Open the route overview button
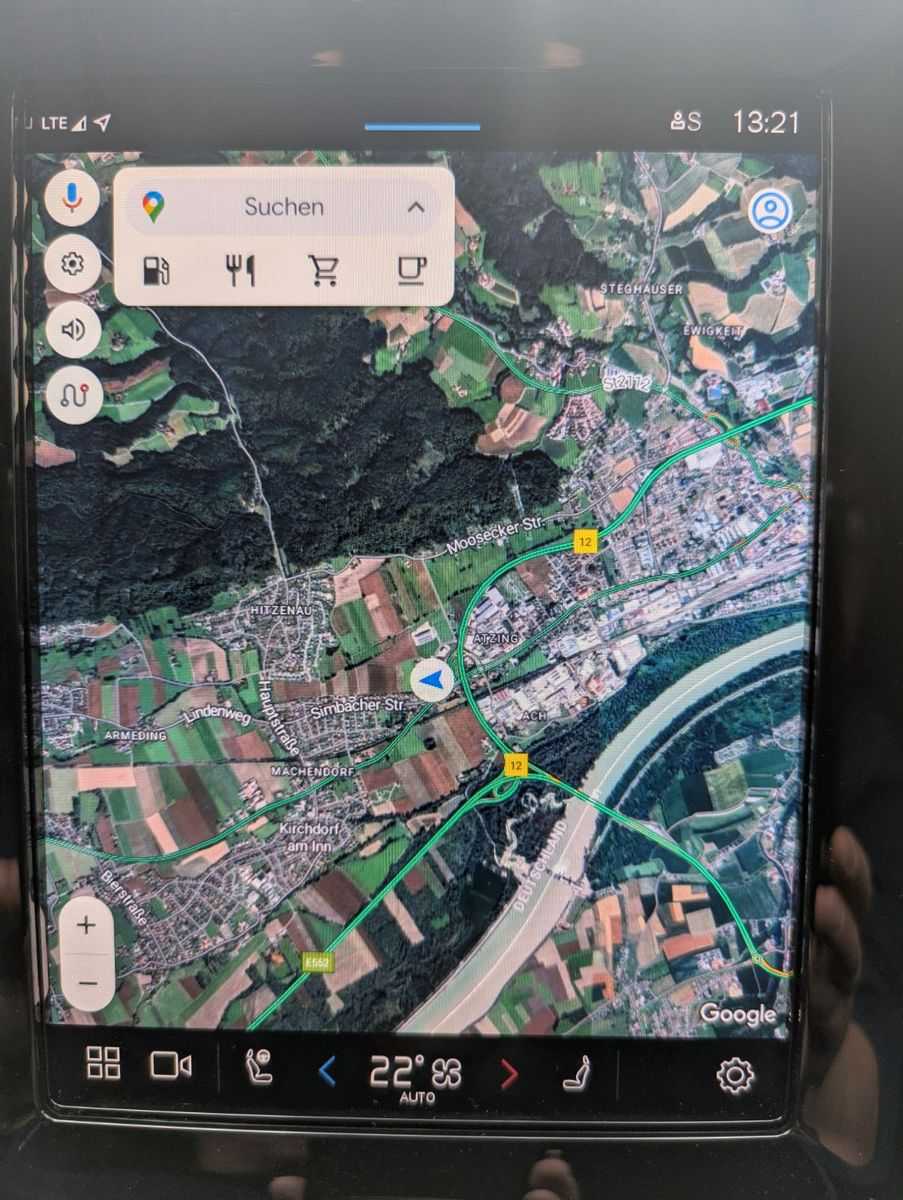The height and width of the screenshot is (1200, 903). pos(72,395)
